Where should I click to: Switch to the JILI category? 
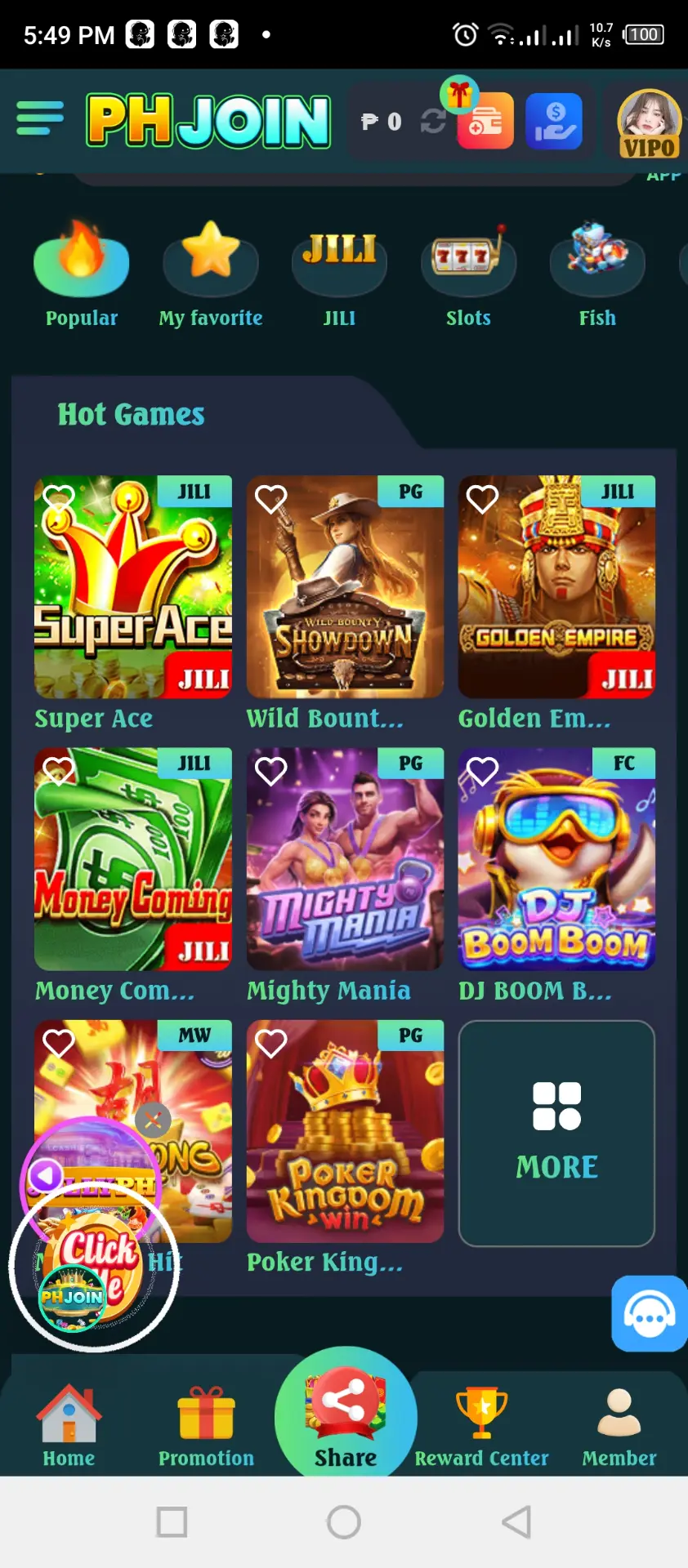[x=339, y=274]
